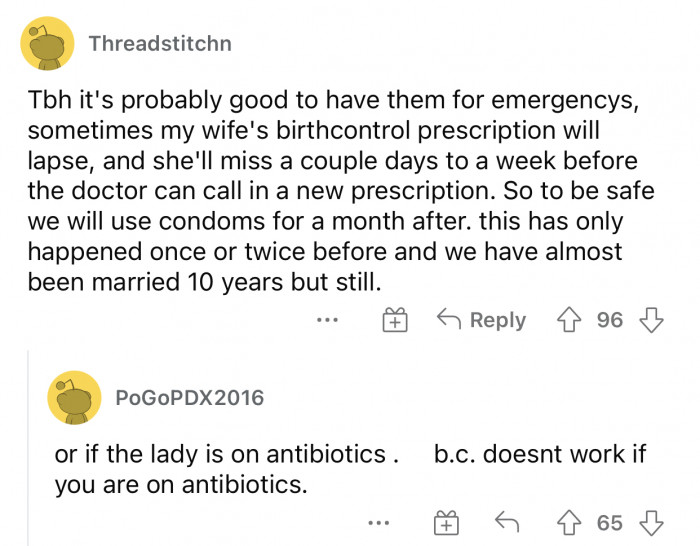Open more options on Threadstitchn's comment

[326, 321]
